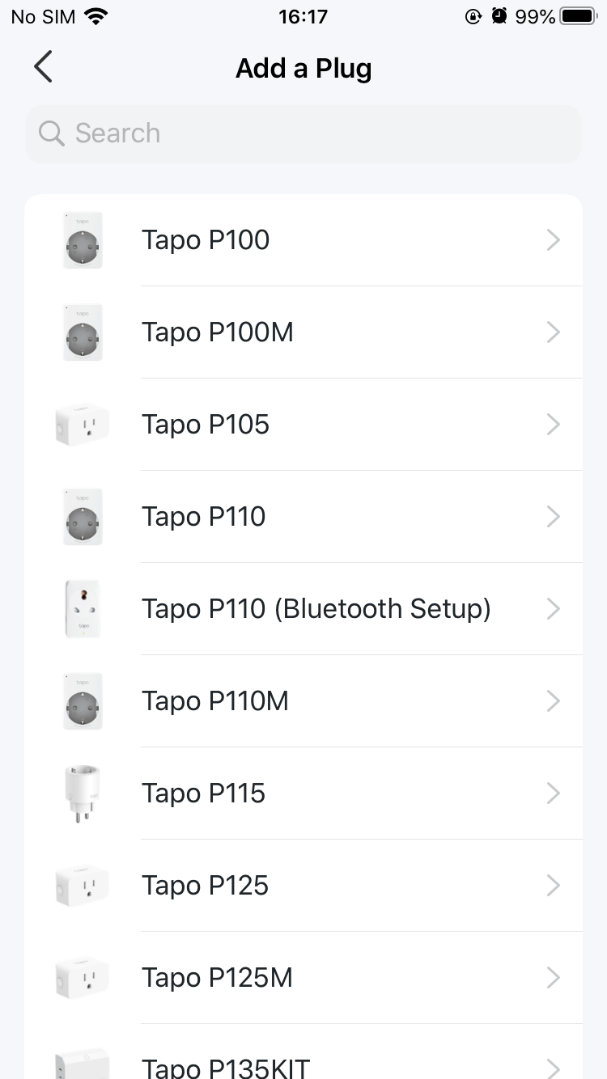Viewport: 607px width, 1079px height.
Task: Select the Tapo P125 plug
Action: coord(304,886)
